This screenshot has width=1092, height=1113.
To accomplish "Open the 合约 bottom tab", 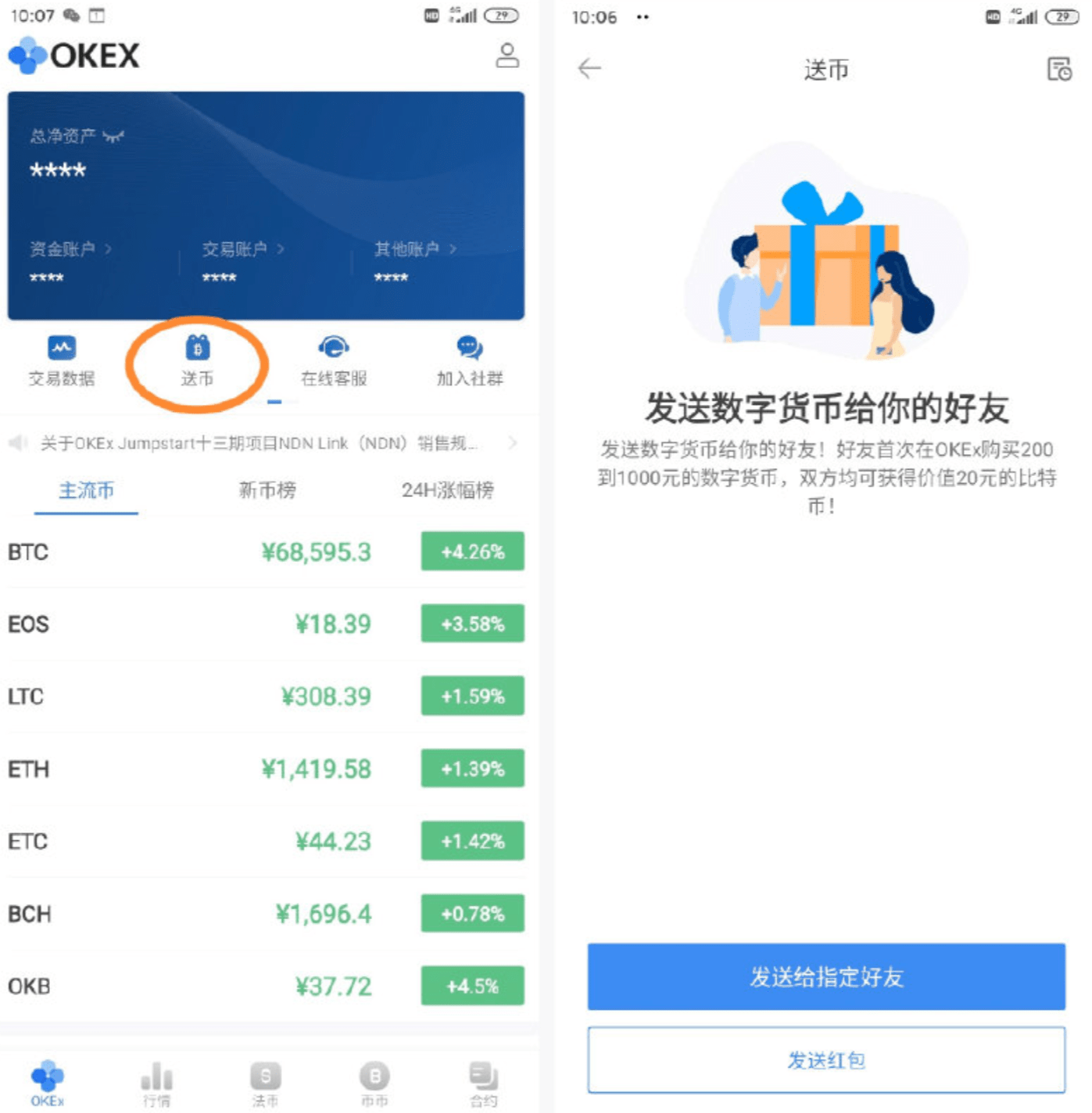I will [483, 1083].
